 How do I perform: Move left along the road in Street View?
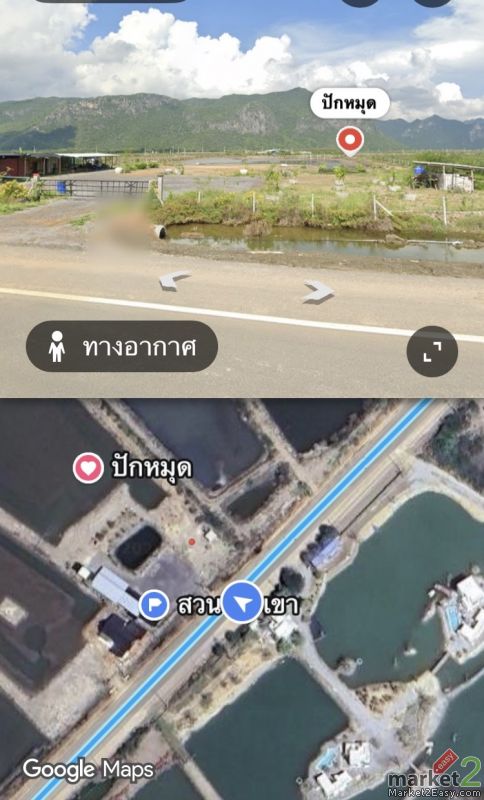coord(174,281)
